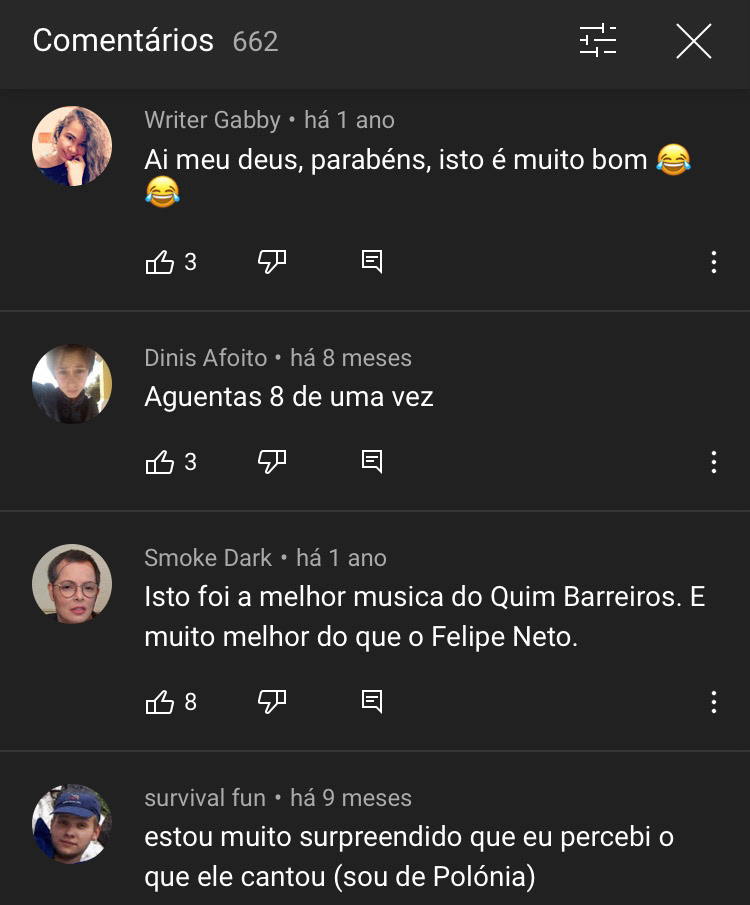Screen dimensions: 750x905
Task: Dislike Writer Gabby's comment
Action: pyautogui.click(x=272, y=262)
